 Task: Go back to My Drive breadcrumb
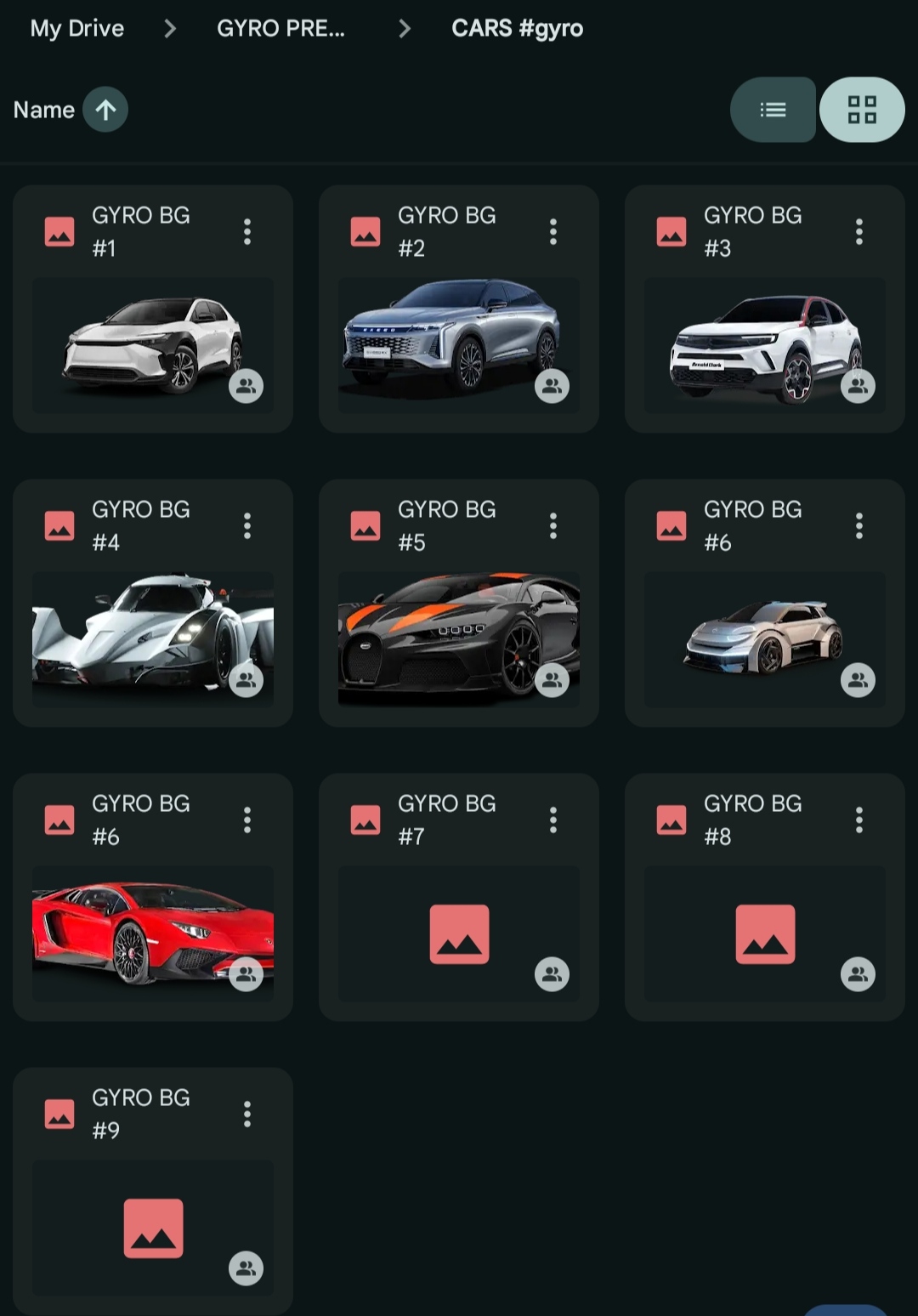77,29
